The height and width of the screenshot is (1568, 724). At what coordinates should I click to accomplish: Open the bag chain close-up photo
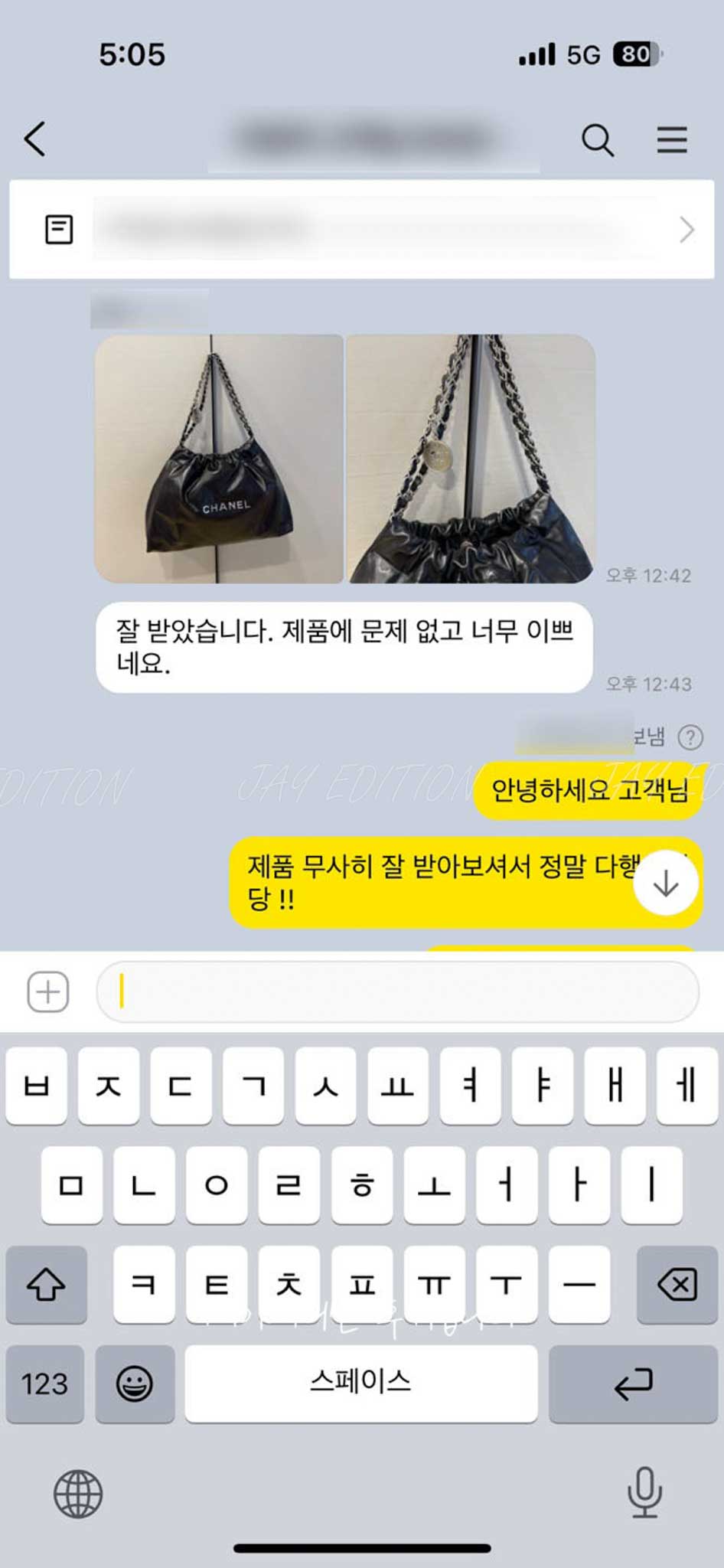471,459
